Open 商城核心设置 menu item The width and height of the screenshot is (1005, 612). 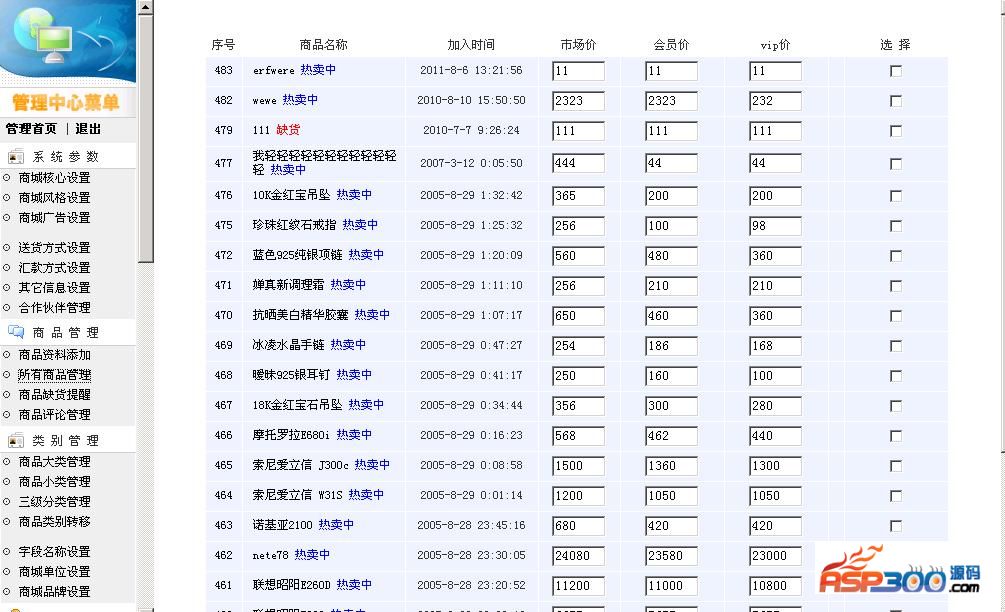pos(54,178)
